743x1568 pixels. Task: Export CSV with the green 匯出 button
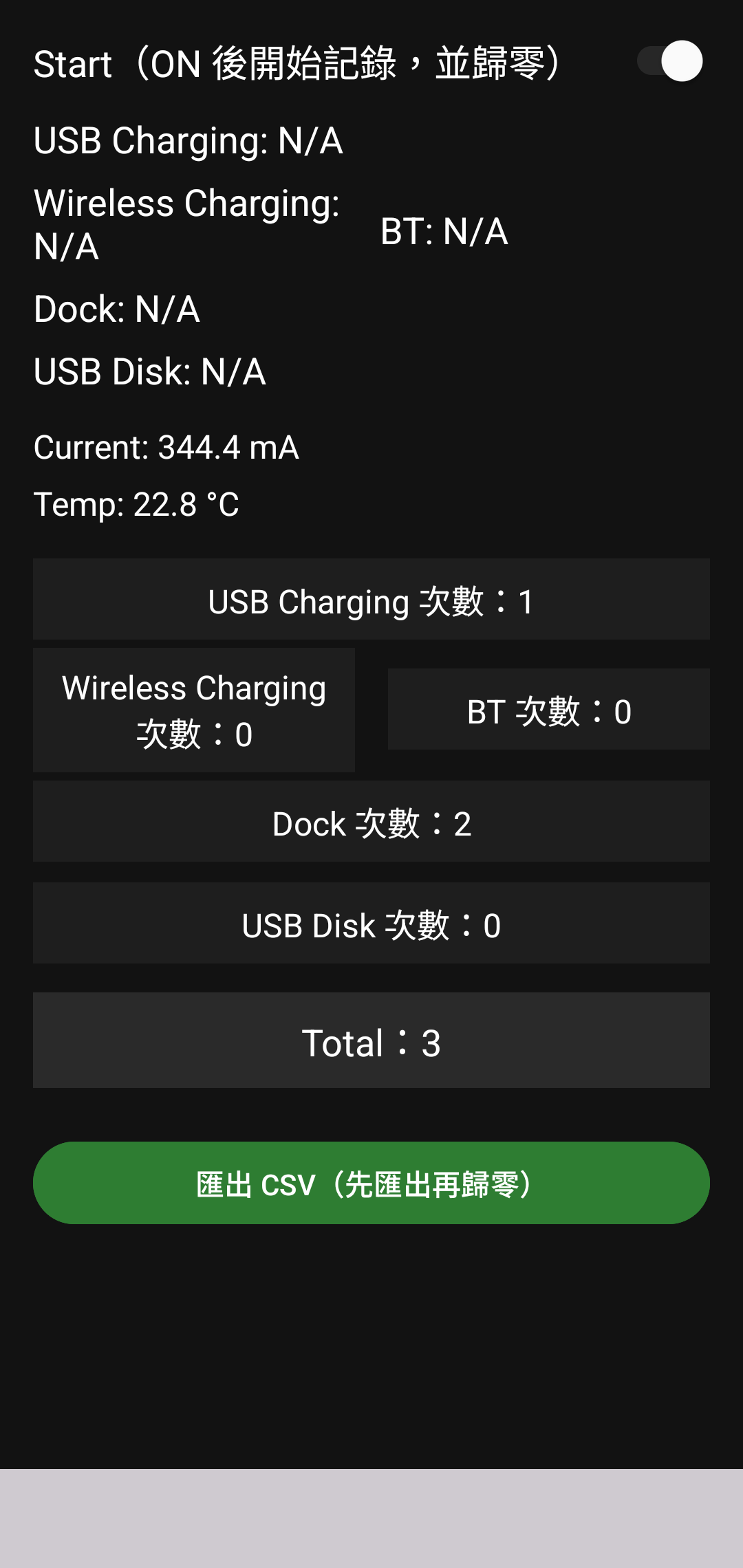(x=371, y=1183)
